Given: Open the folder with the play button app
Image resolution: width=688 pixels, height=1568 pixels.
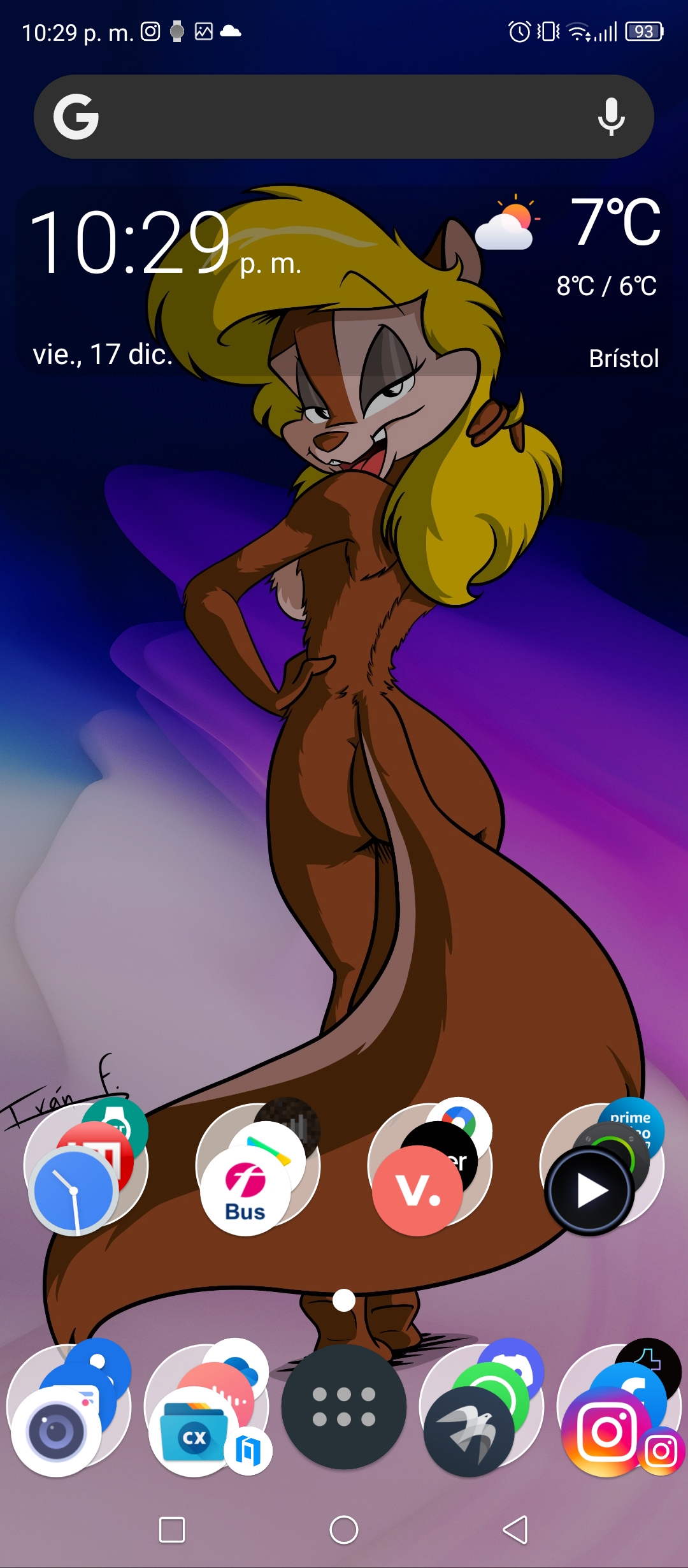Looking at the screenshot, I should coord(602,1166).
